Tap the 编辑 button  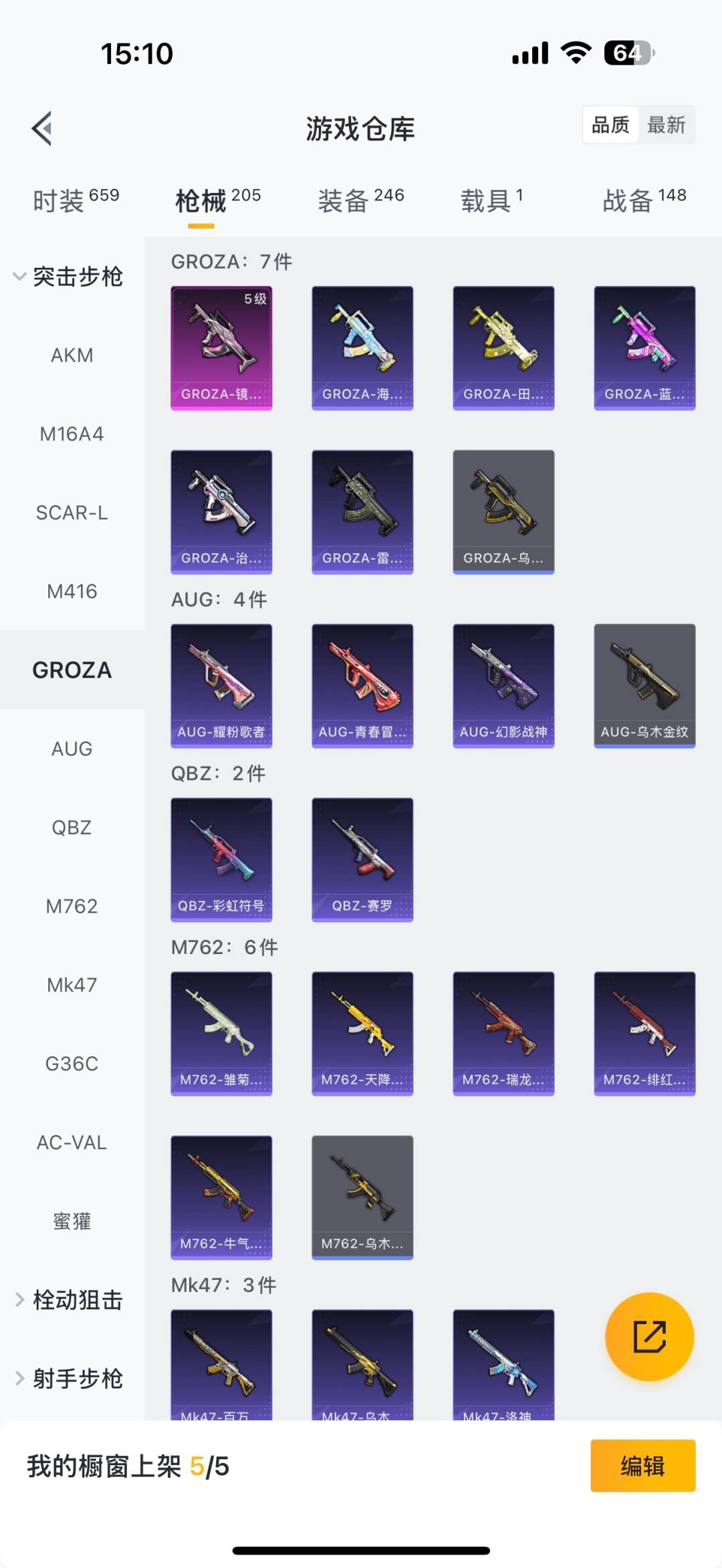point(642,1466)
